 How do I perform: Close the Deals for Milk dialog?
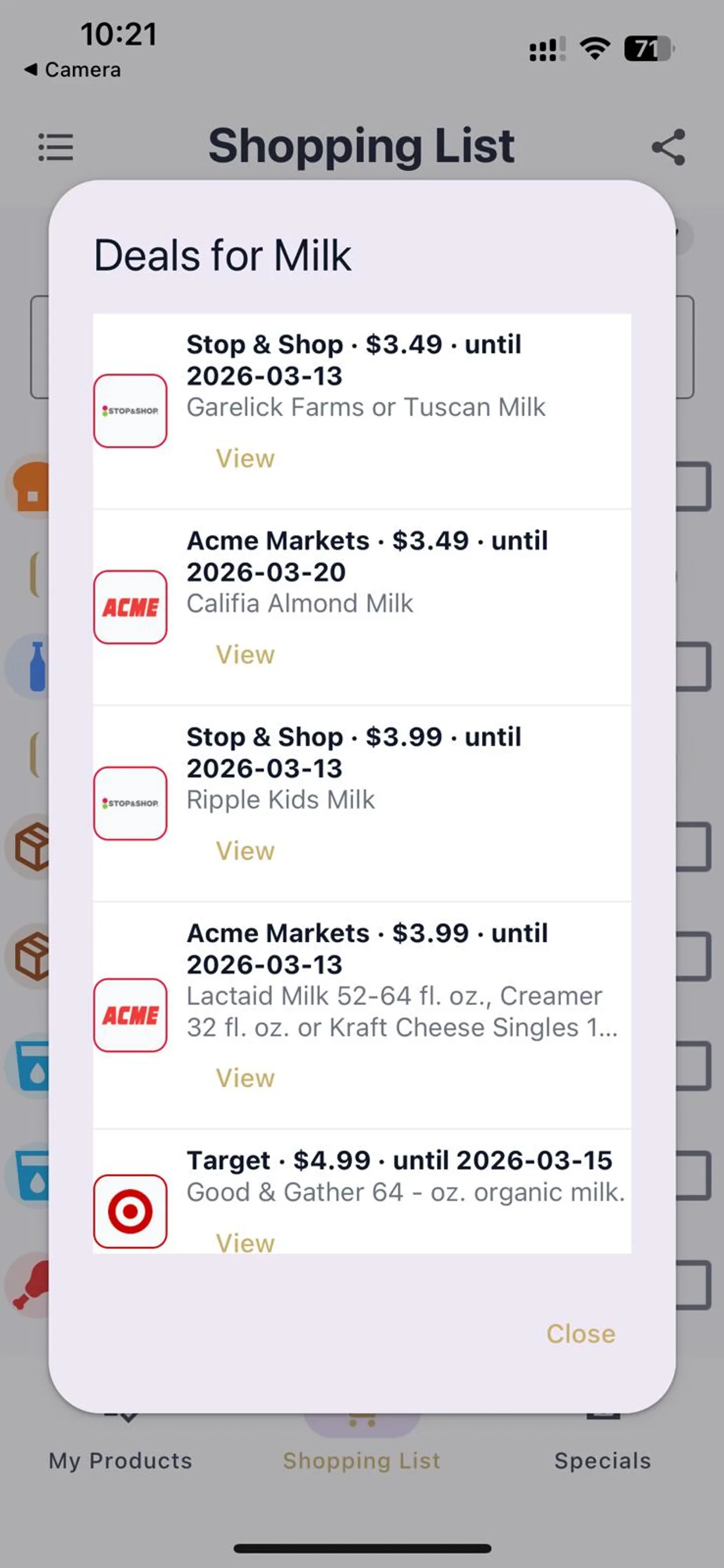point(580,1334)
